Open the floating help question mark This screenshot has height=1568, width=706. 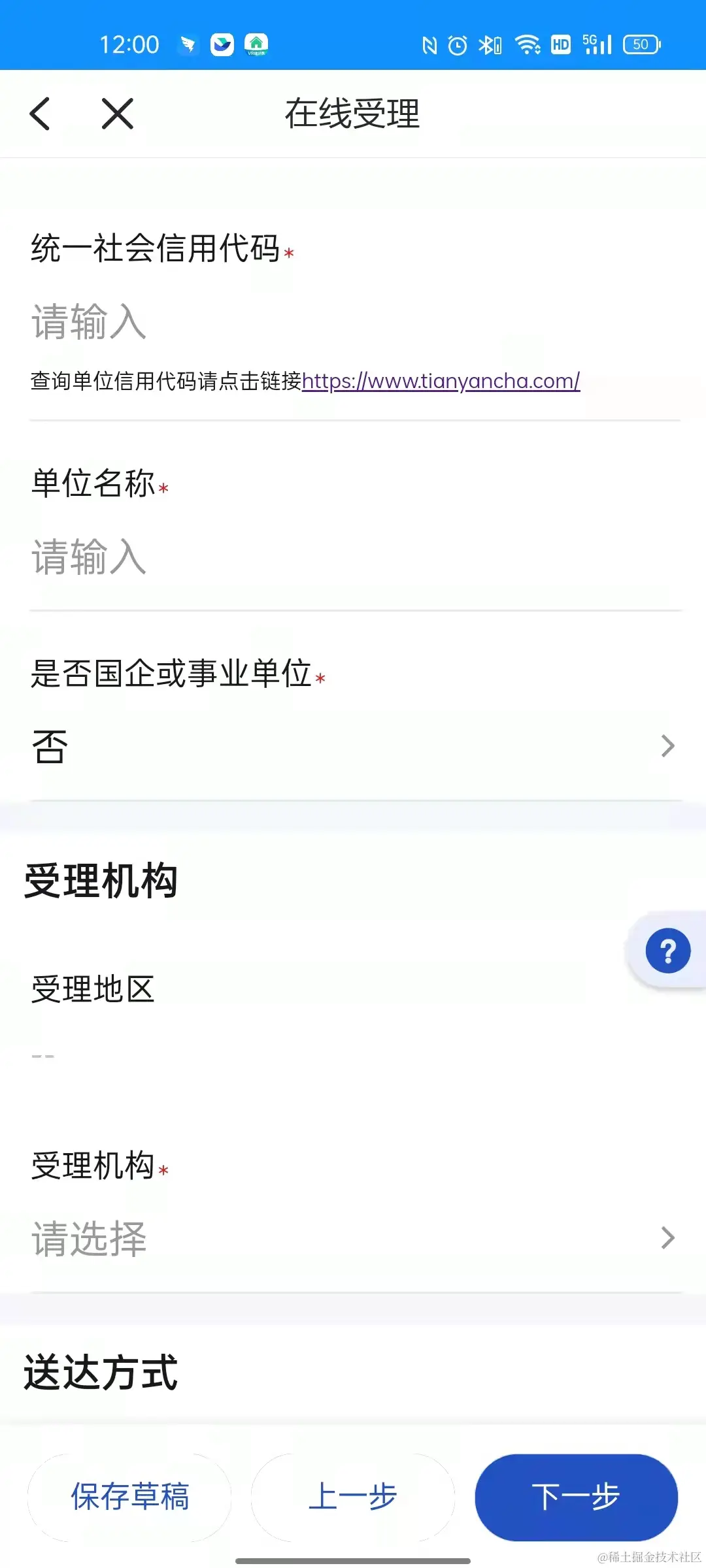pos(667,951)
